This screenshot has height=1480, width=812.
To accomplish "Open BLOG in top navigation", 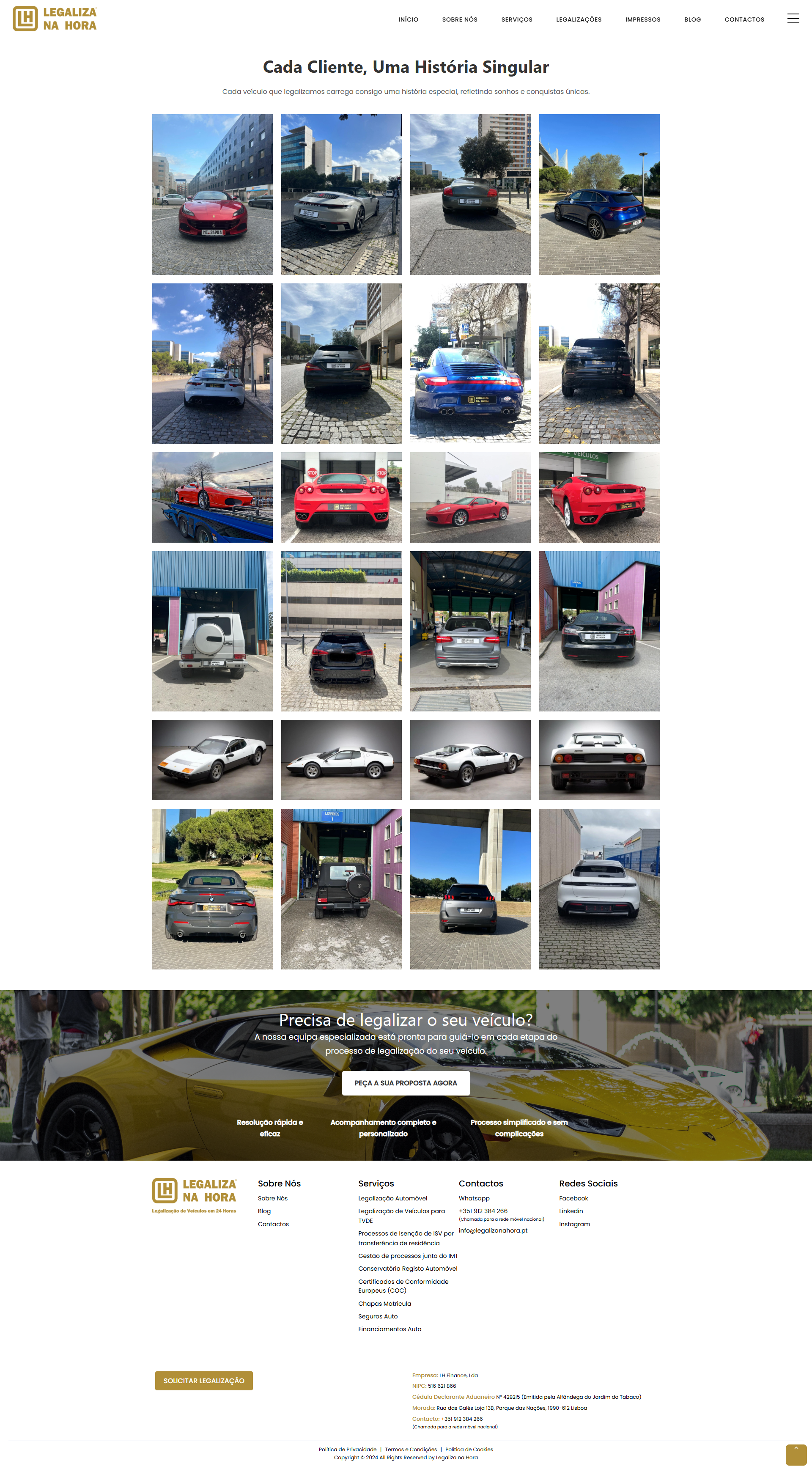I will pyautogui.click(x=692, y=19).
